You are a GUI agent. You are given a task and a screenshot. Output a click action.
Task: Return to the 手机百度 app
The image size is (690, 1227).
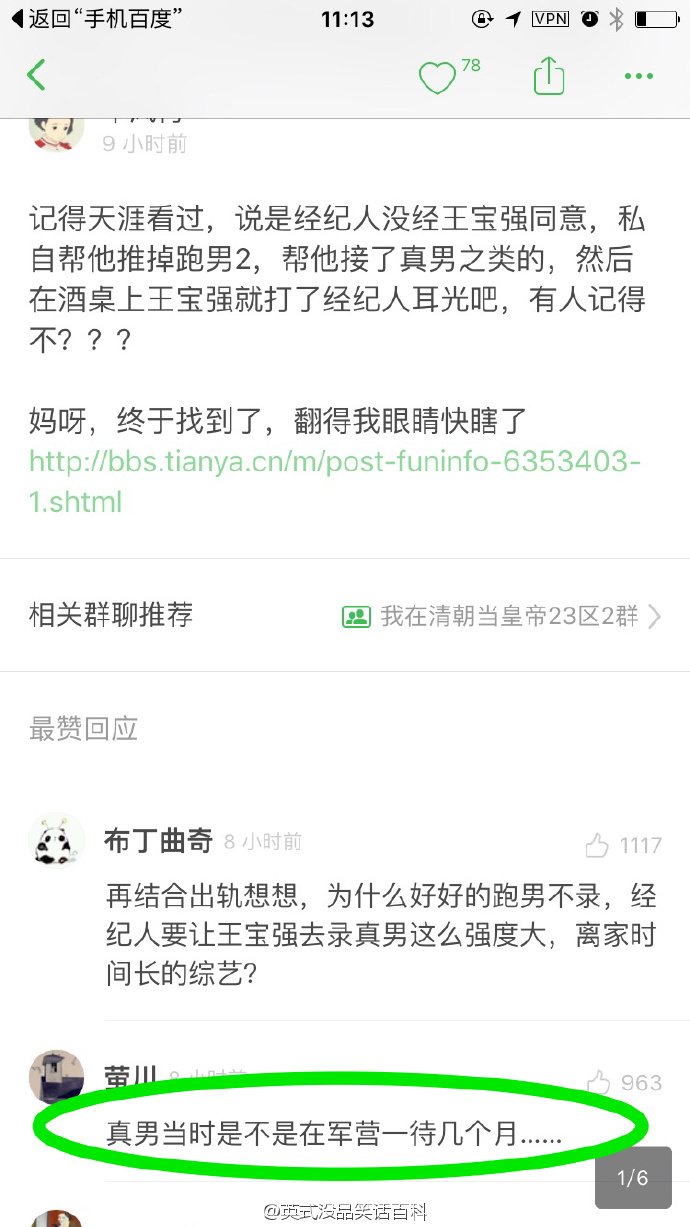(90, 18)
